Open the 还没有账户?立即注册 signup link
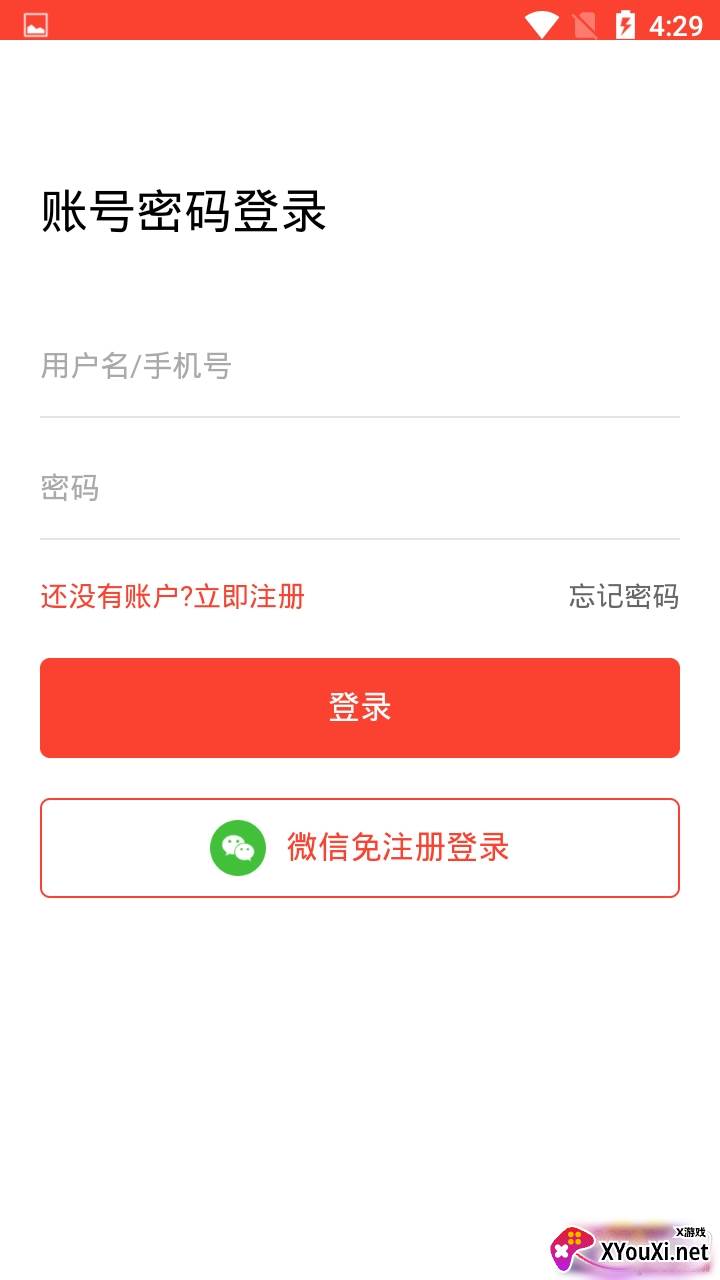Image resolution: width=720 pixels, height=1280 pixels. point(172,597)
